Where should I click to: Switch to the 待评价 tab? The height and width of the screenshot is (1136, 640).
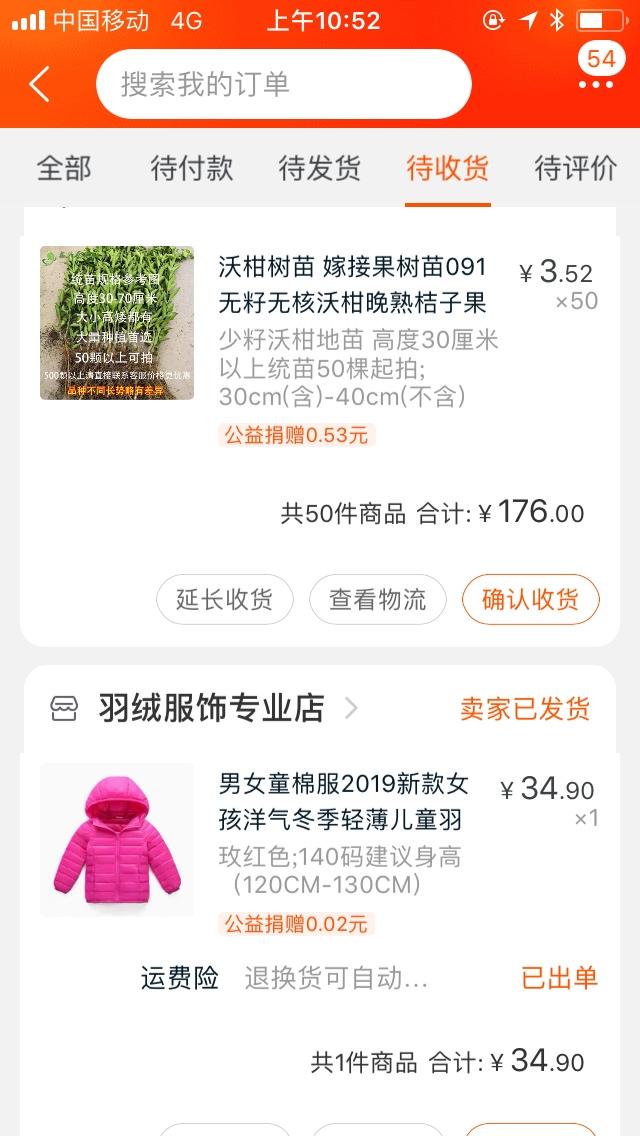(x=576, y=168)
